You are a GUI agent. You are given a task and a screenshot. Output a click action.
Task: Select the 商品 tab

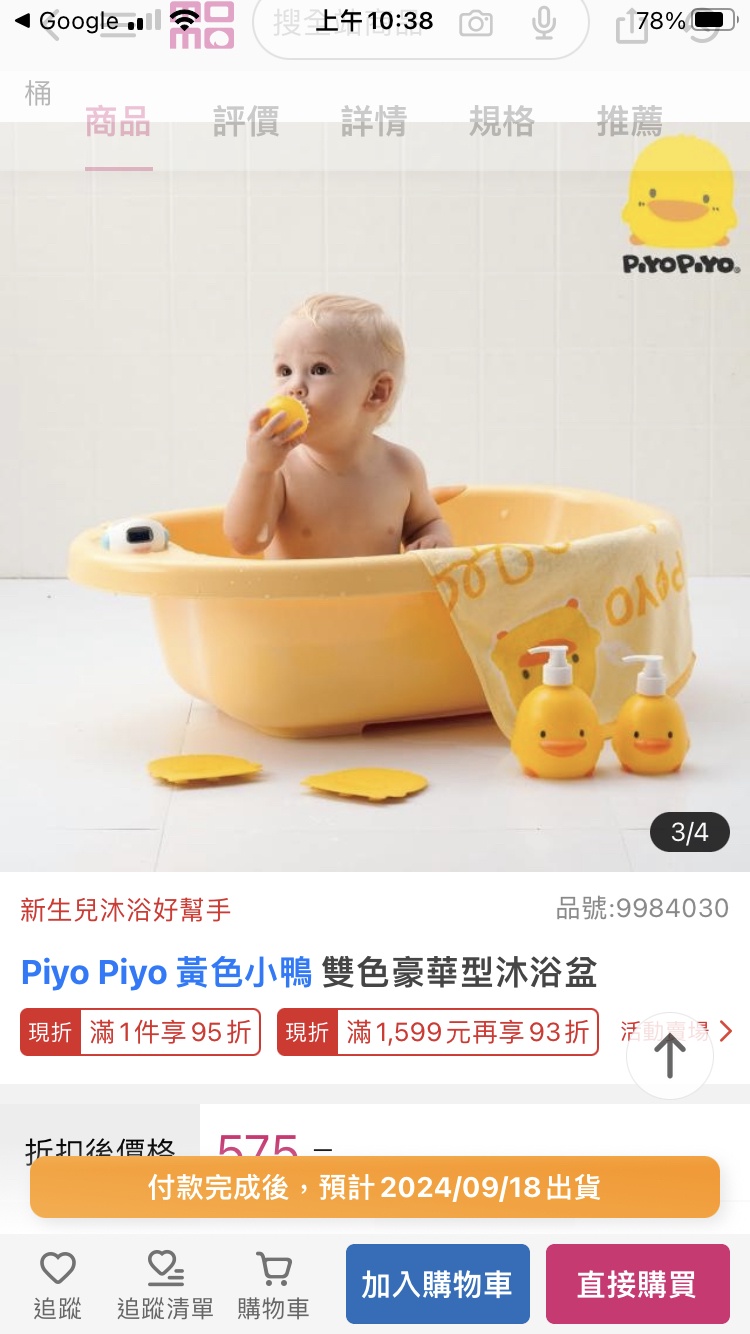pyautogui.click(x=118, y=122)
